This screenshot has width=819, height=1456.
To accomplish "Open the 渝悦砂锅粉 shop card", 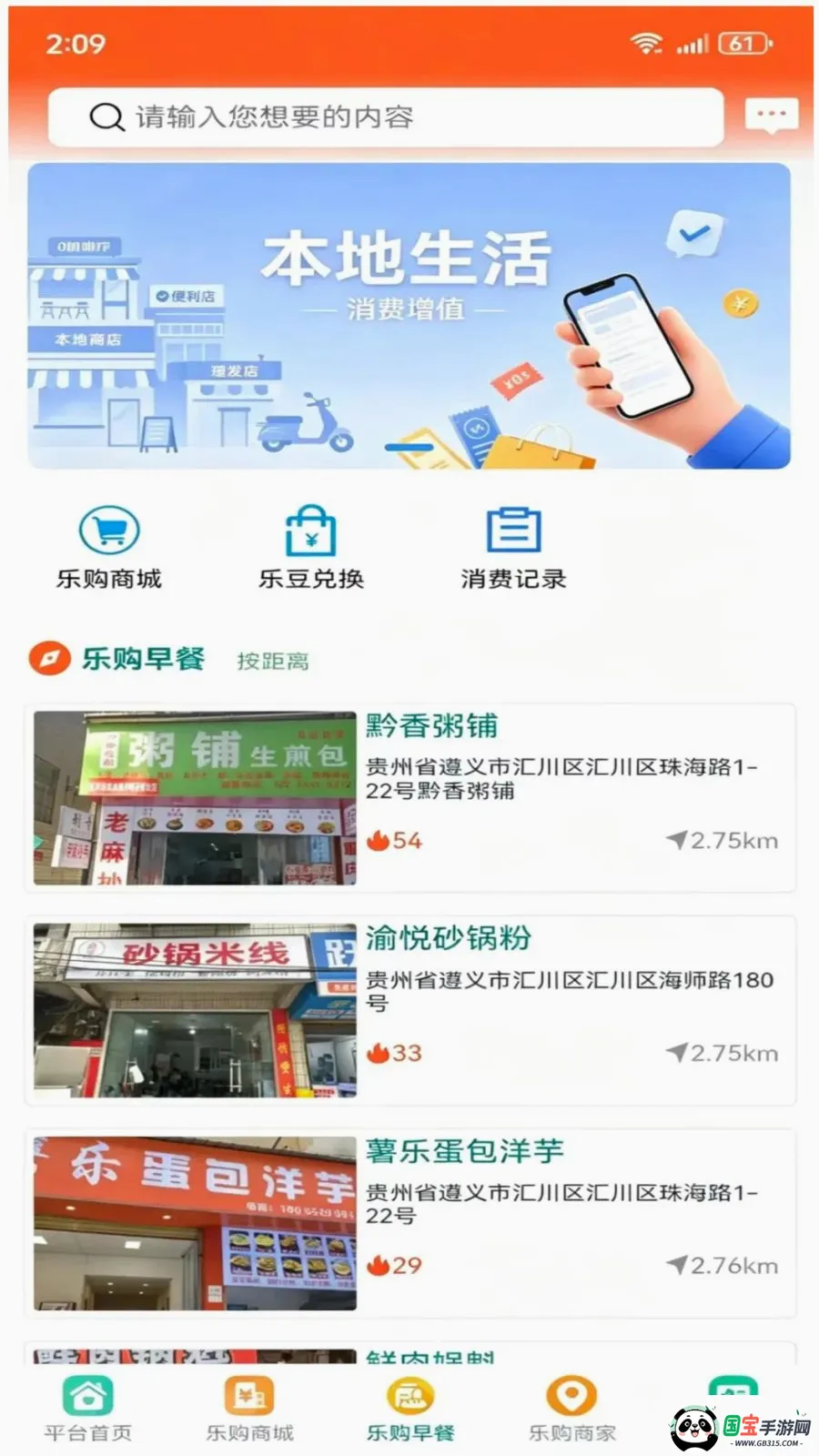I will 410,1011.
